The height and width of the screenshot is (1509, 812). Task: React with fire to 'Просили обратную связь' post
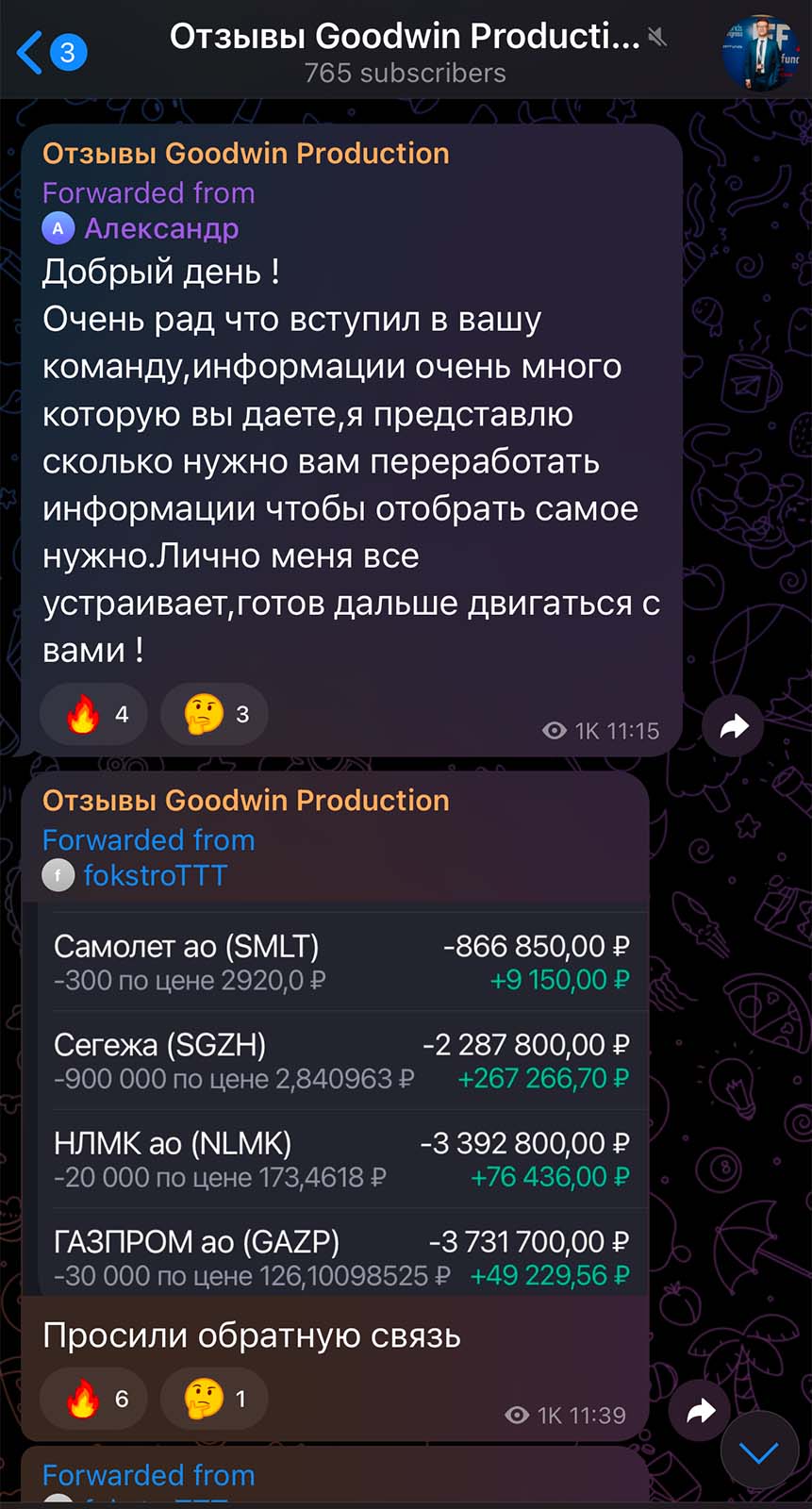click(93, 1399)
